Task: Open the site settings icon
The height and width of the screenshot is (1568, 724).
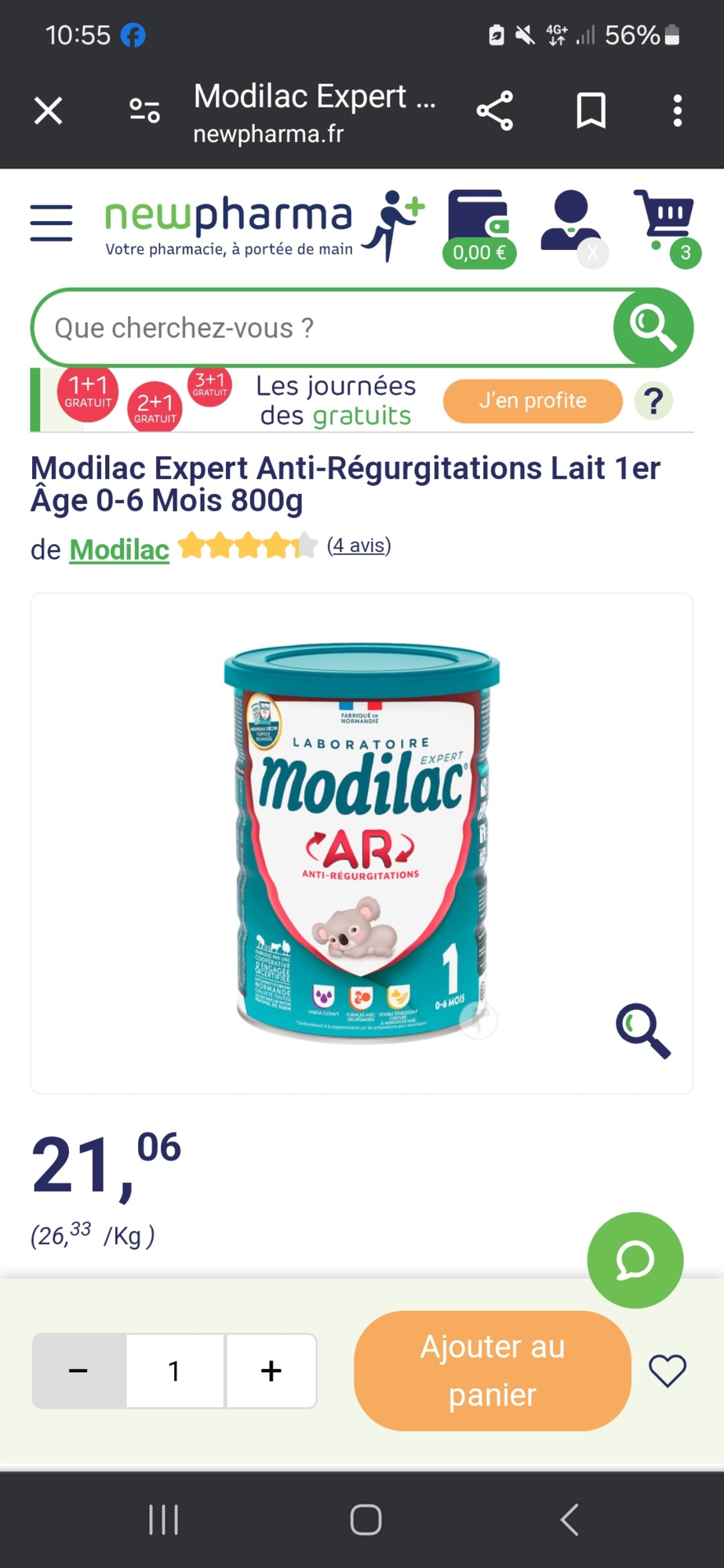Action: 144,111
